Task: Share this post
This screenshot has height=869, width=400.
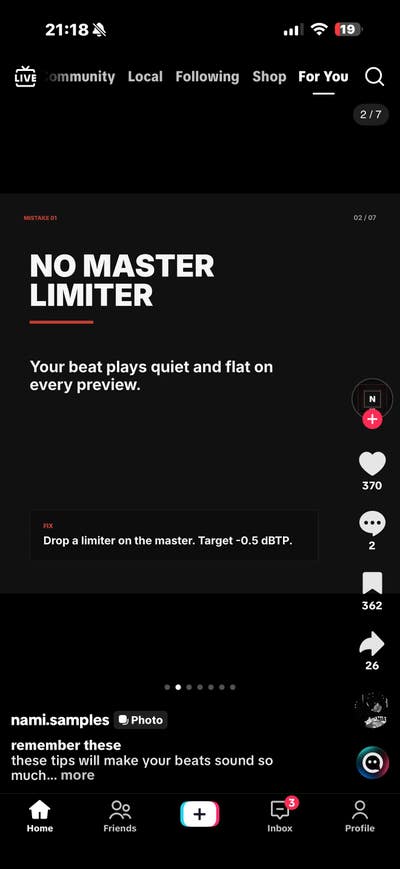Action: point(372,643)
